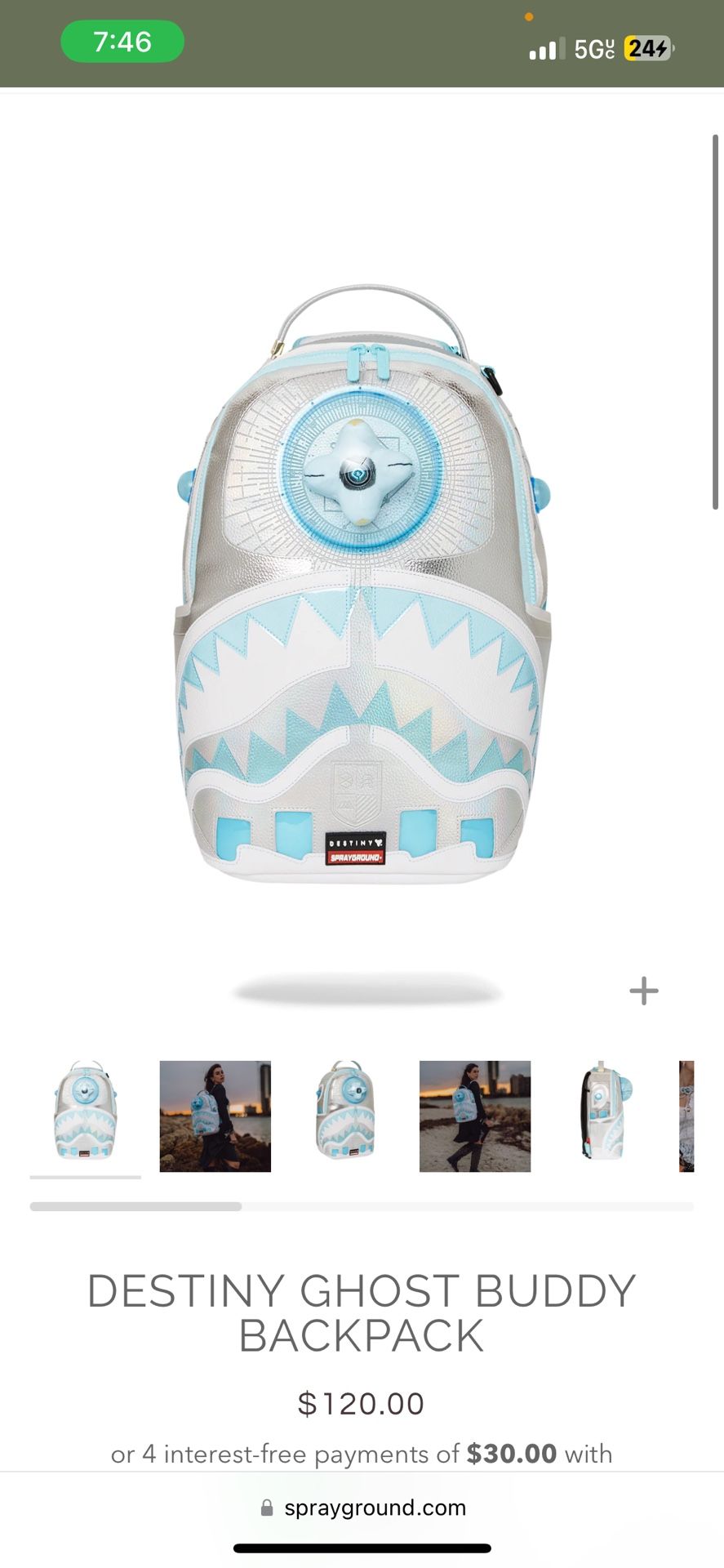
Task: Tap the thumbnail carousel scrollbar
Action: click(85, 1178)
